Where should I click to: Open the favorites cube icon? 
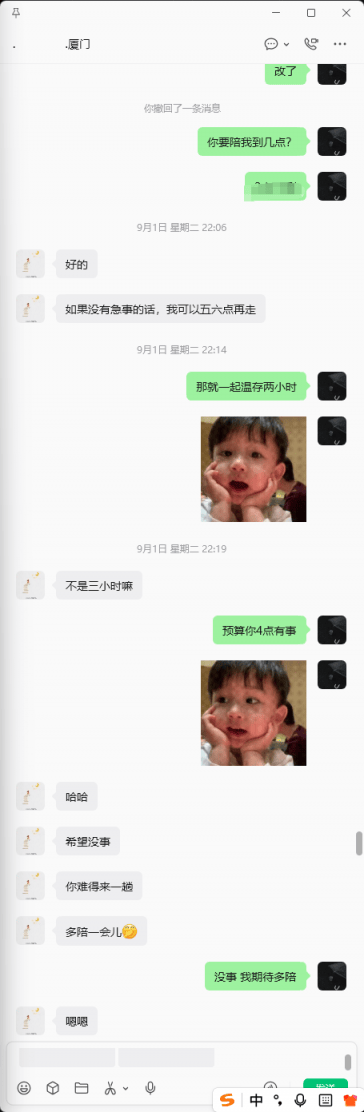(x=53, y=1087)
